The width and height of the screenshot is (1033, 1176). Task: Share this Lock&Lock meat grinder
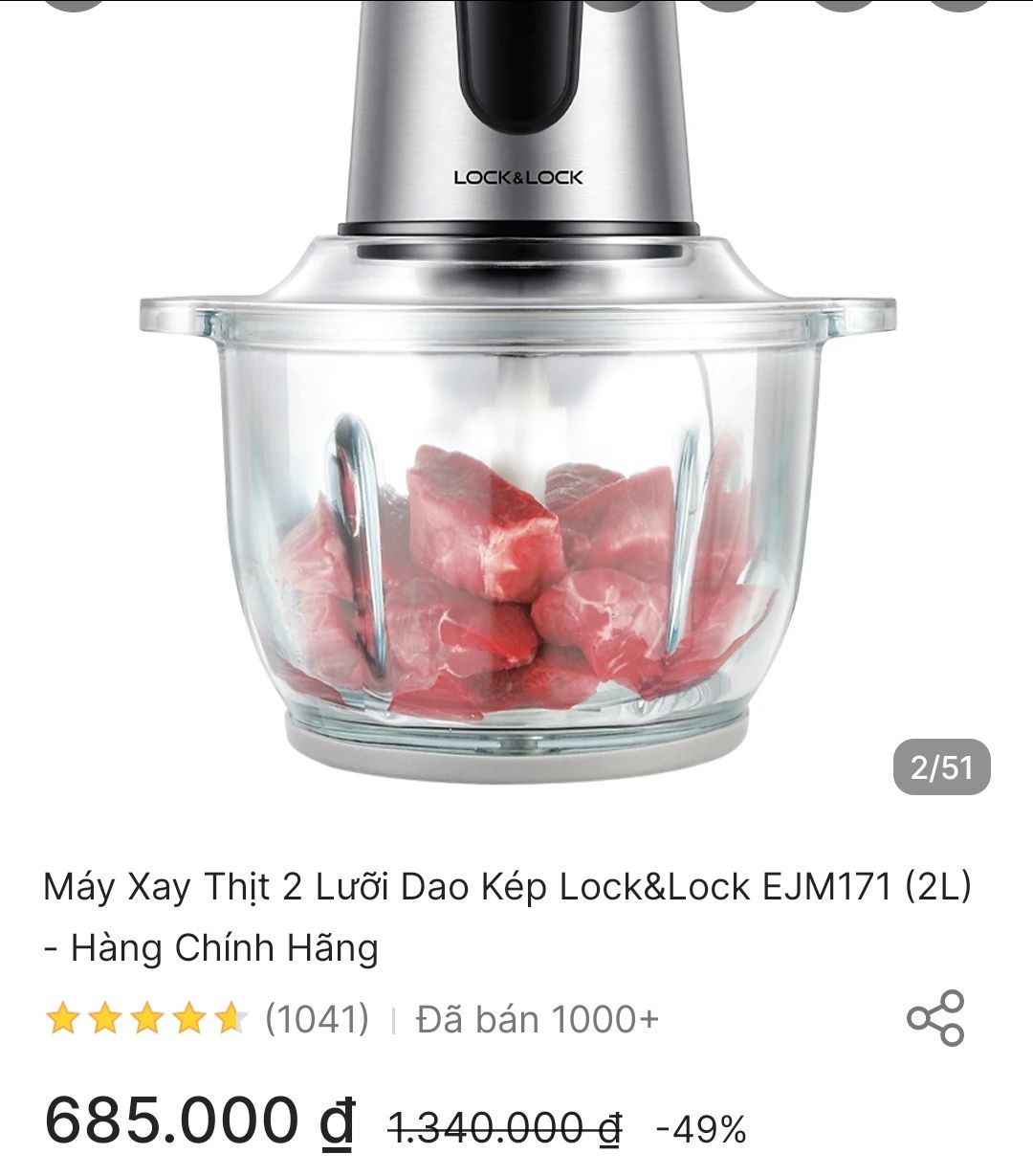[935, 1018]
